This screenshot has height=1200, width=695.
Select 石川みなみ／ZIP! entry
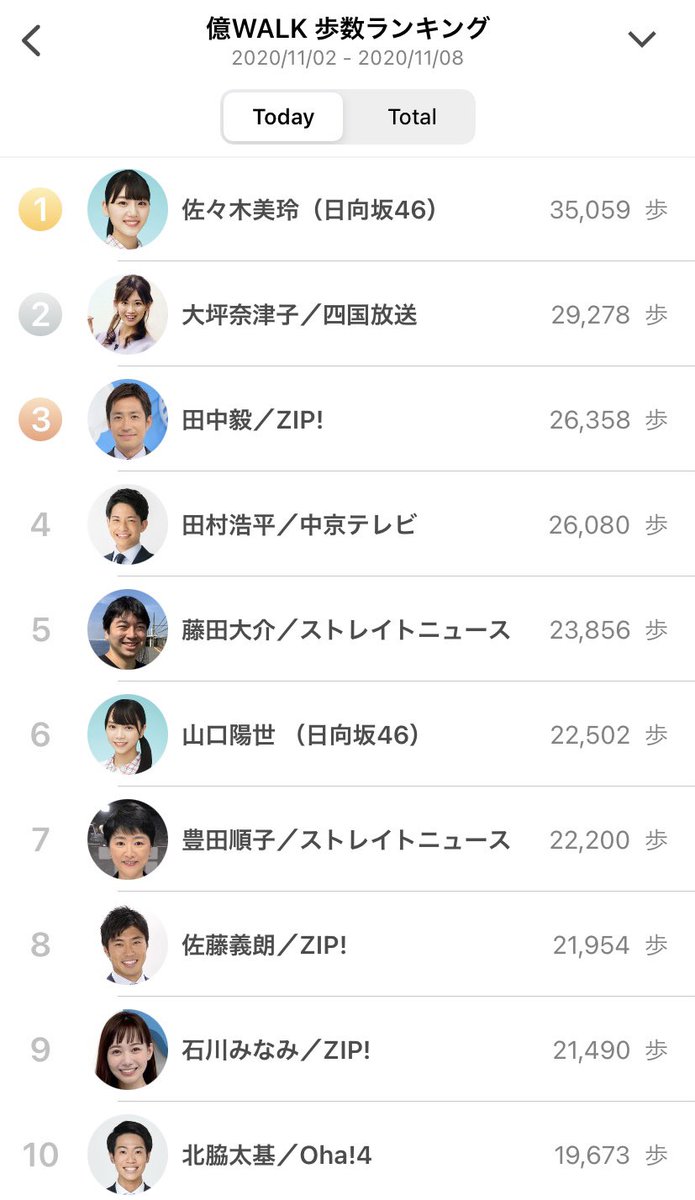tap(347, 1049)
